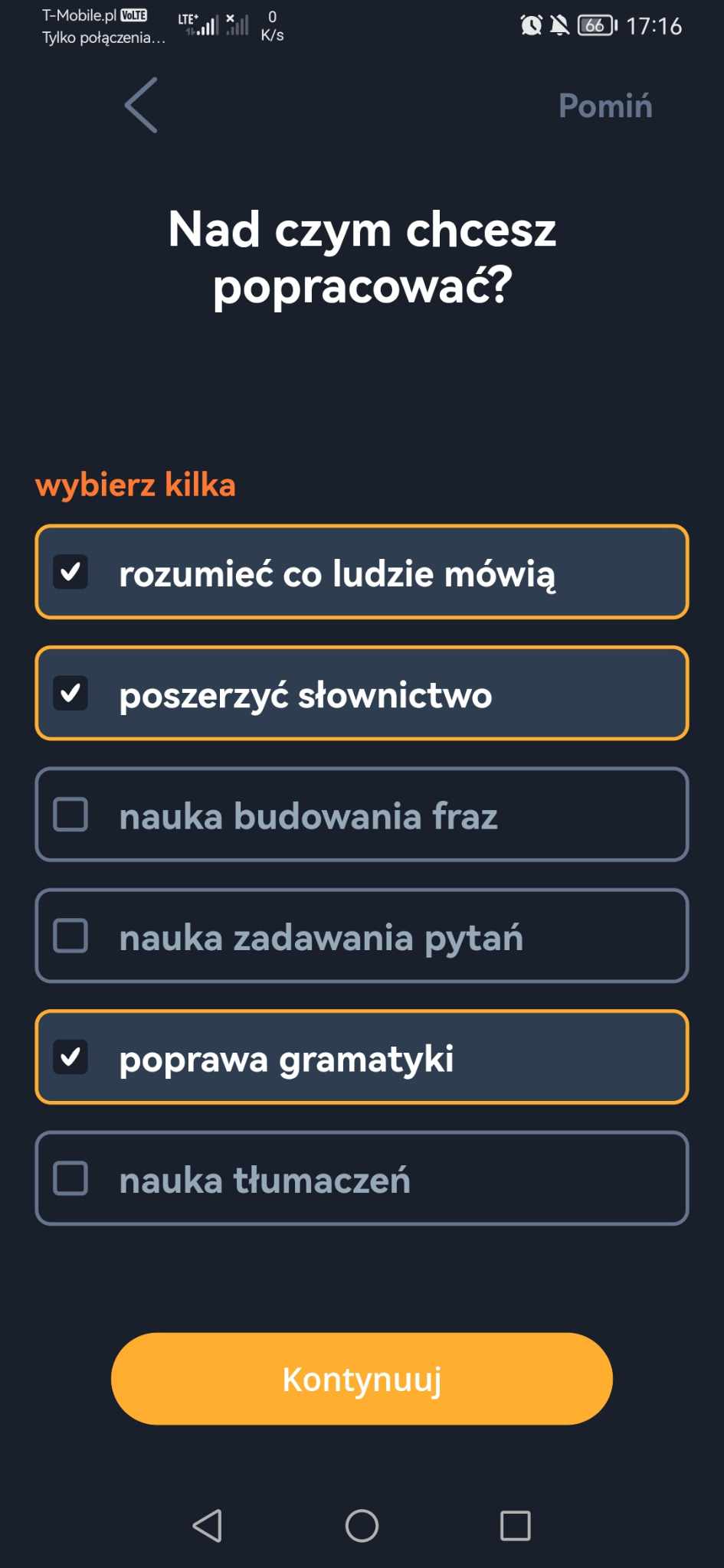Tap the LTE+ signal strength icon
This screenshot has height=1568, width=724.
(x=199, y=25)
